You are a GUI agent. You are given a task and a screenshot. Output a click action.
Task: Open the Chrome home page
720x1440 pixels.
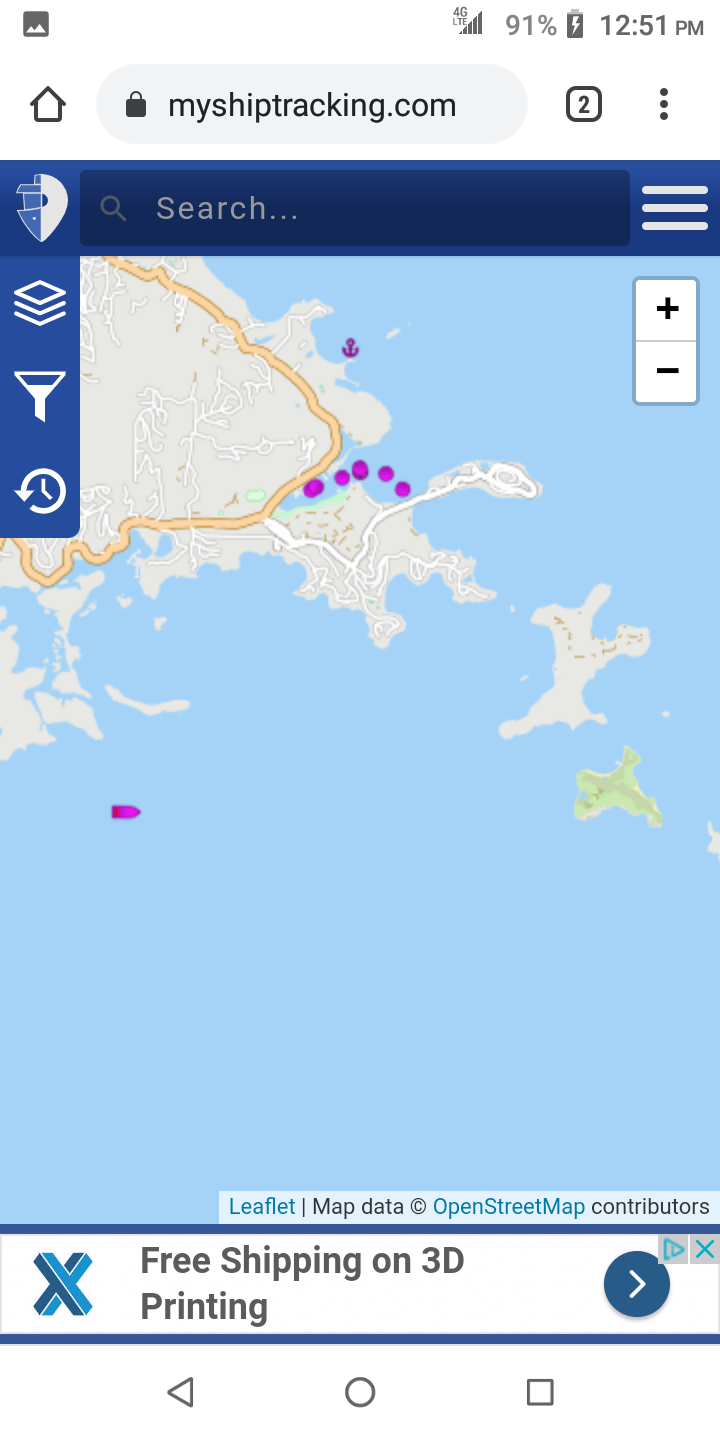pyautogui.click(x=48, y=105)
